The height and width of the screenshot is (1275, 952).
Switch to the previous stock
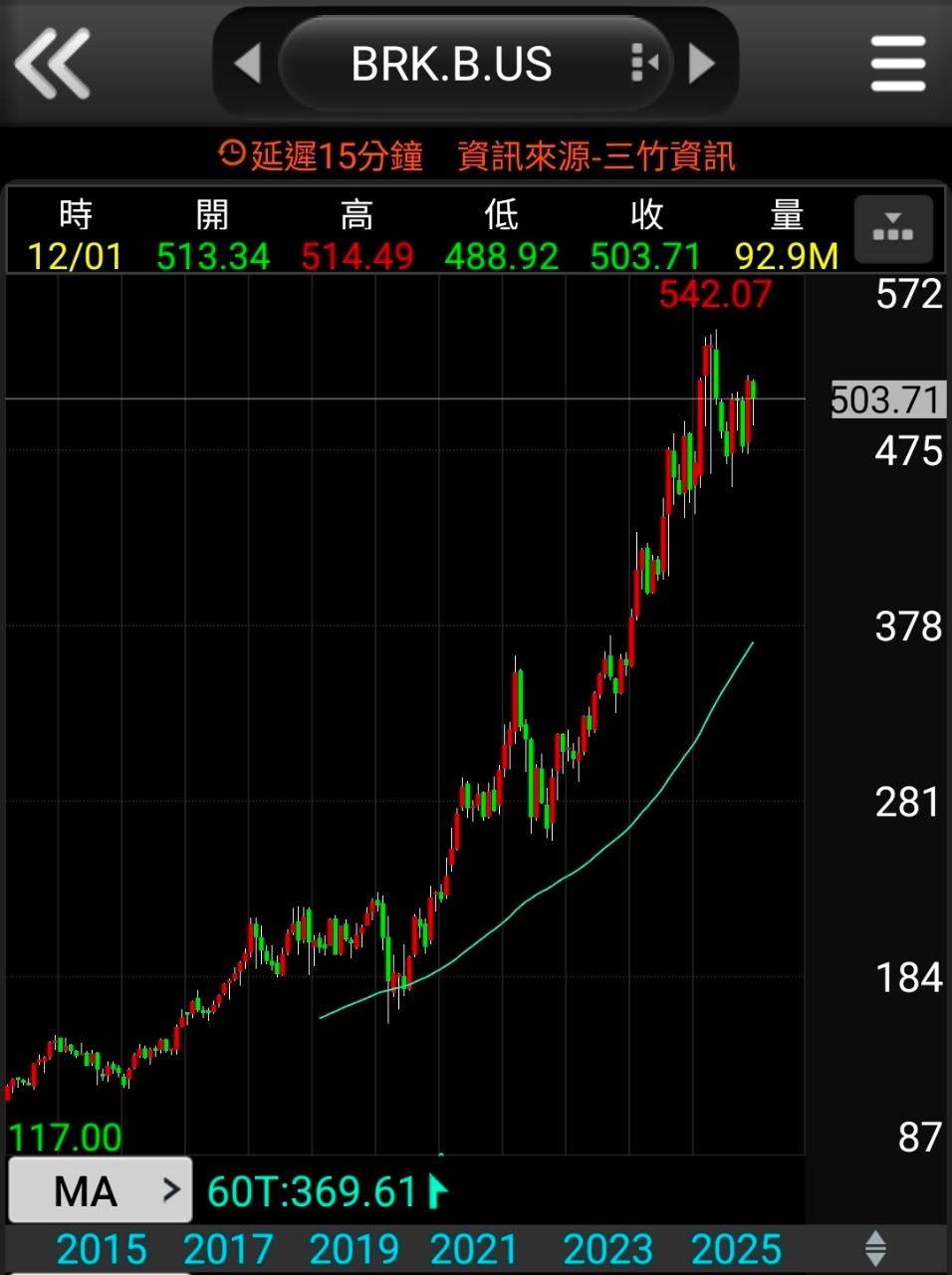(247, 64)
